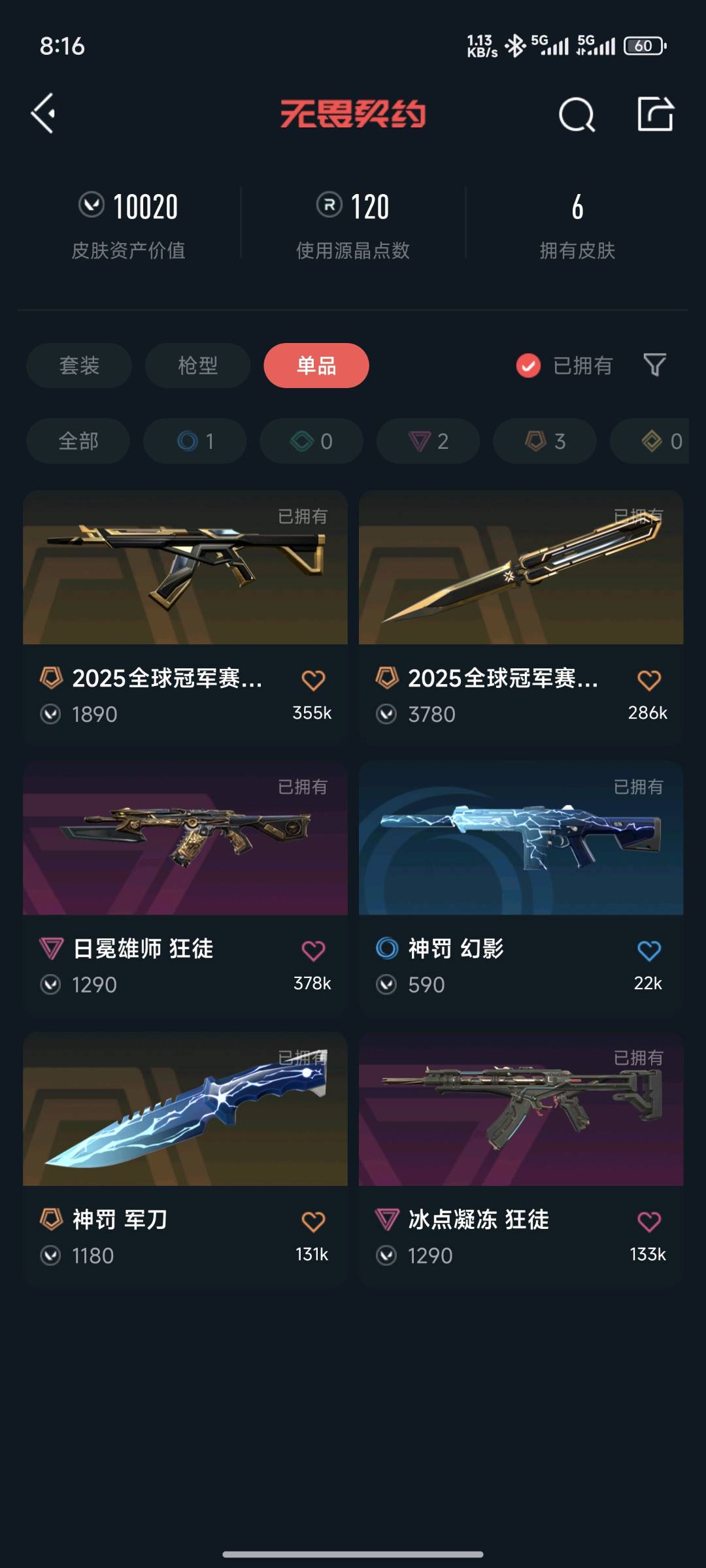Screen dimensions: 706x1568
Task: Filter by orange tier chip showing 3
Action: (x=545, y=441)
